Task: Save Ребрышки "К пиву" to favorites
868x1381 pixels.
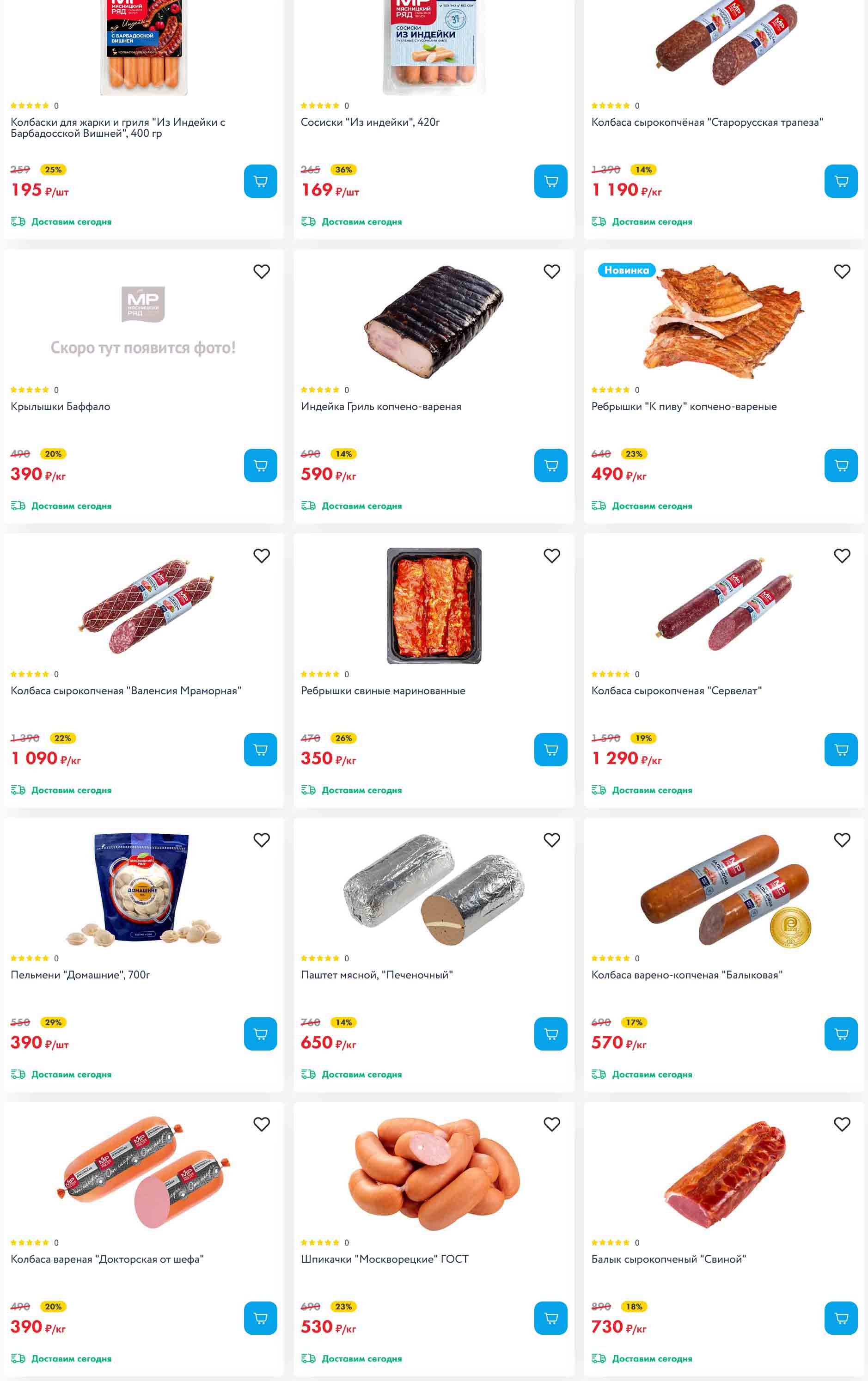Action: point(842,271)
